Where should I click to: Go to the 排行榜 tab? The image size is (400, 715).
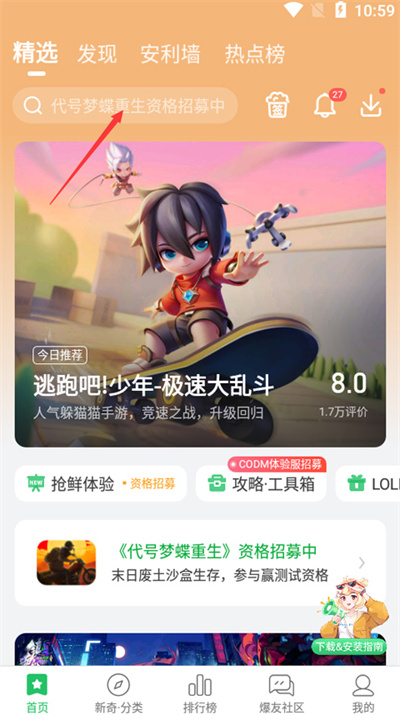tap(200, 693)
